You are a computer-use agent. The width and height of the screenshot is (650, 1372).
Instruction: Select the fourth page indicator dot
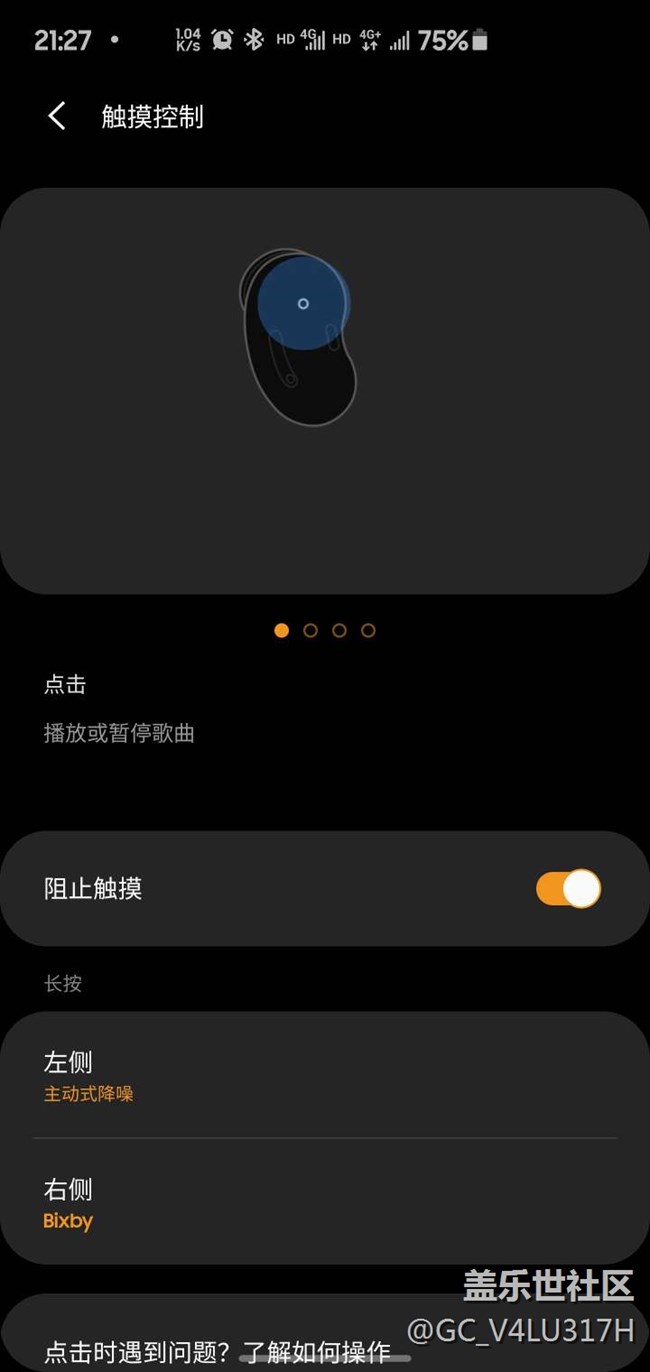(368, 630)
